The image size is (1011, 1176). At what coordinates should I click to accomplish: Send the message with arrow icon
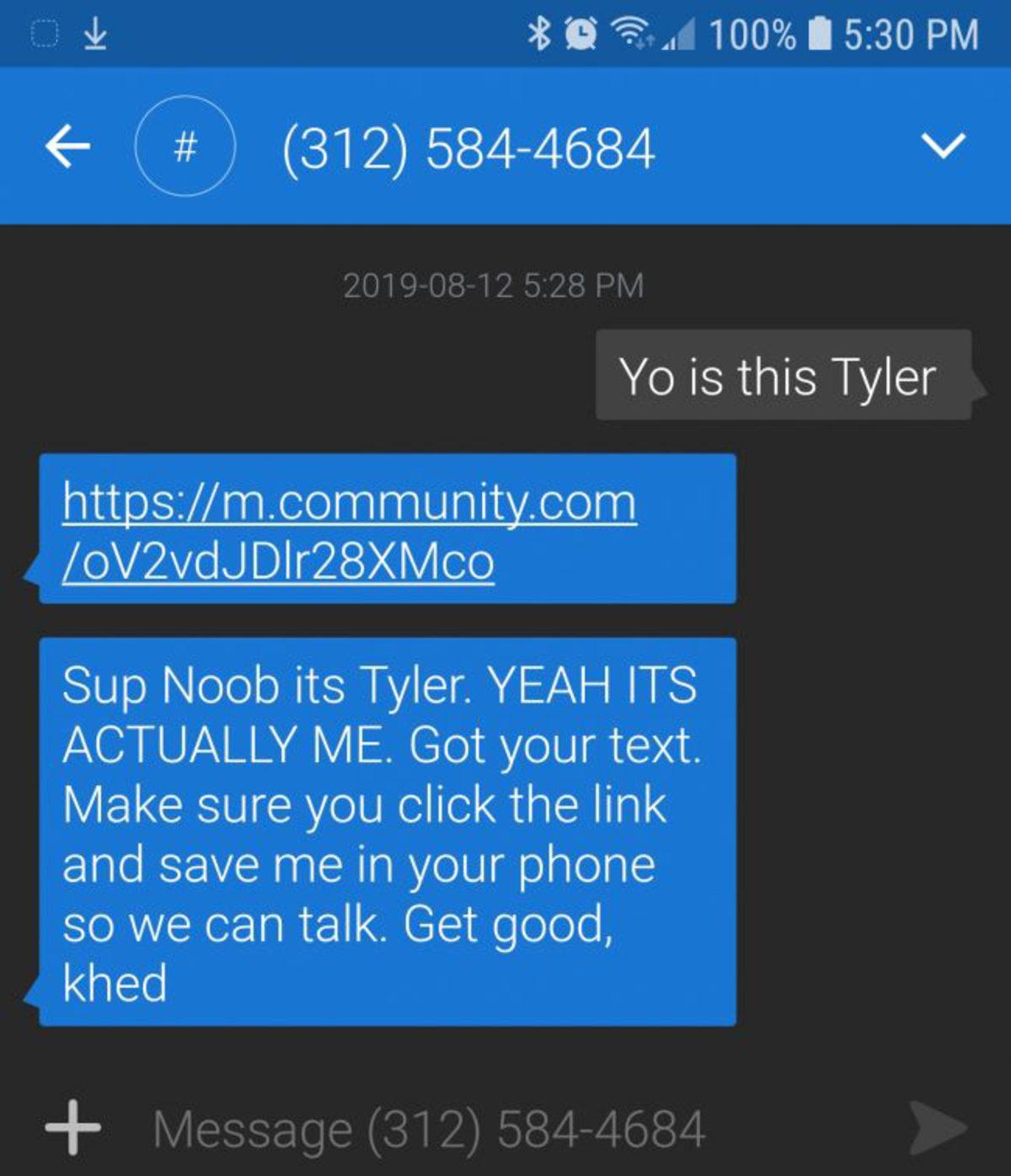point(937,1127)
